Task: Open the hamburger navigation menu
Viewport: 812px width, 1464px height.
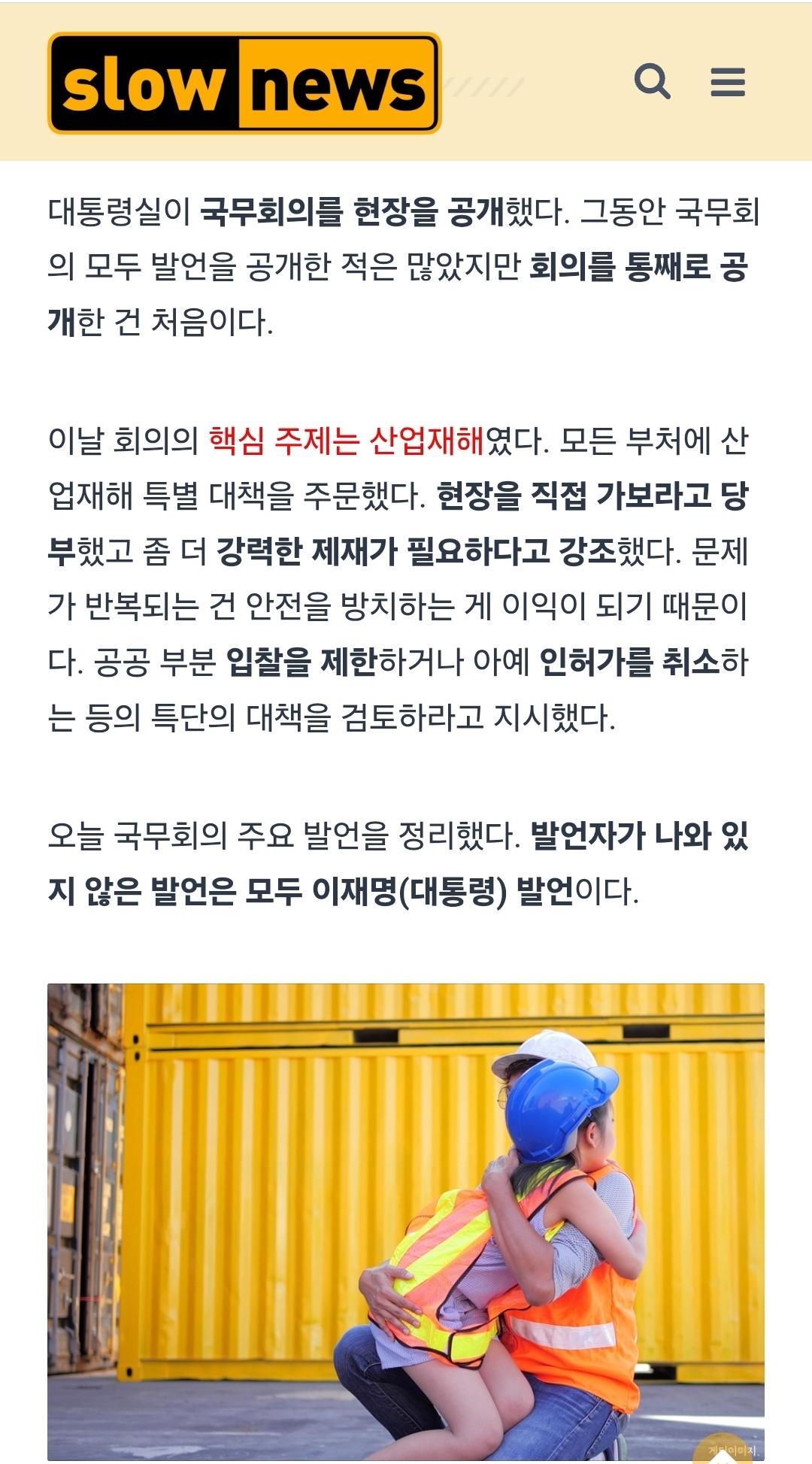Action: (x=728, y=82)
